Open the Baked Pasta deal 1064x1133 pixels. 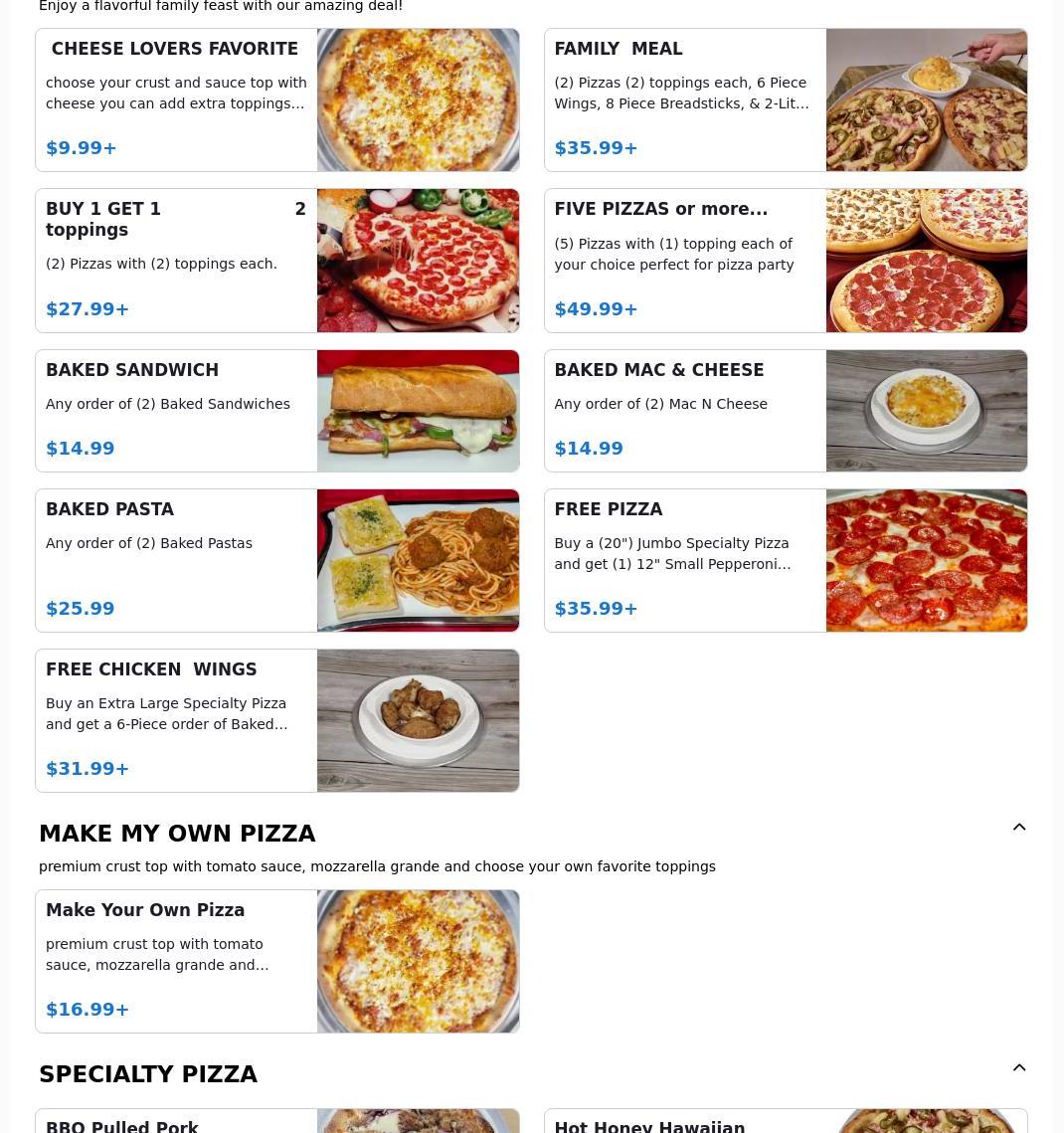276,560
